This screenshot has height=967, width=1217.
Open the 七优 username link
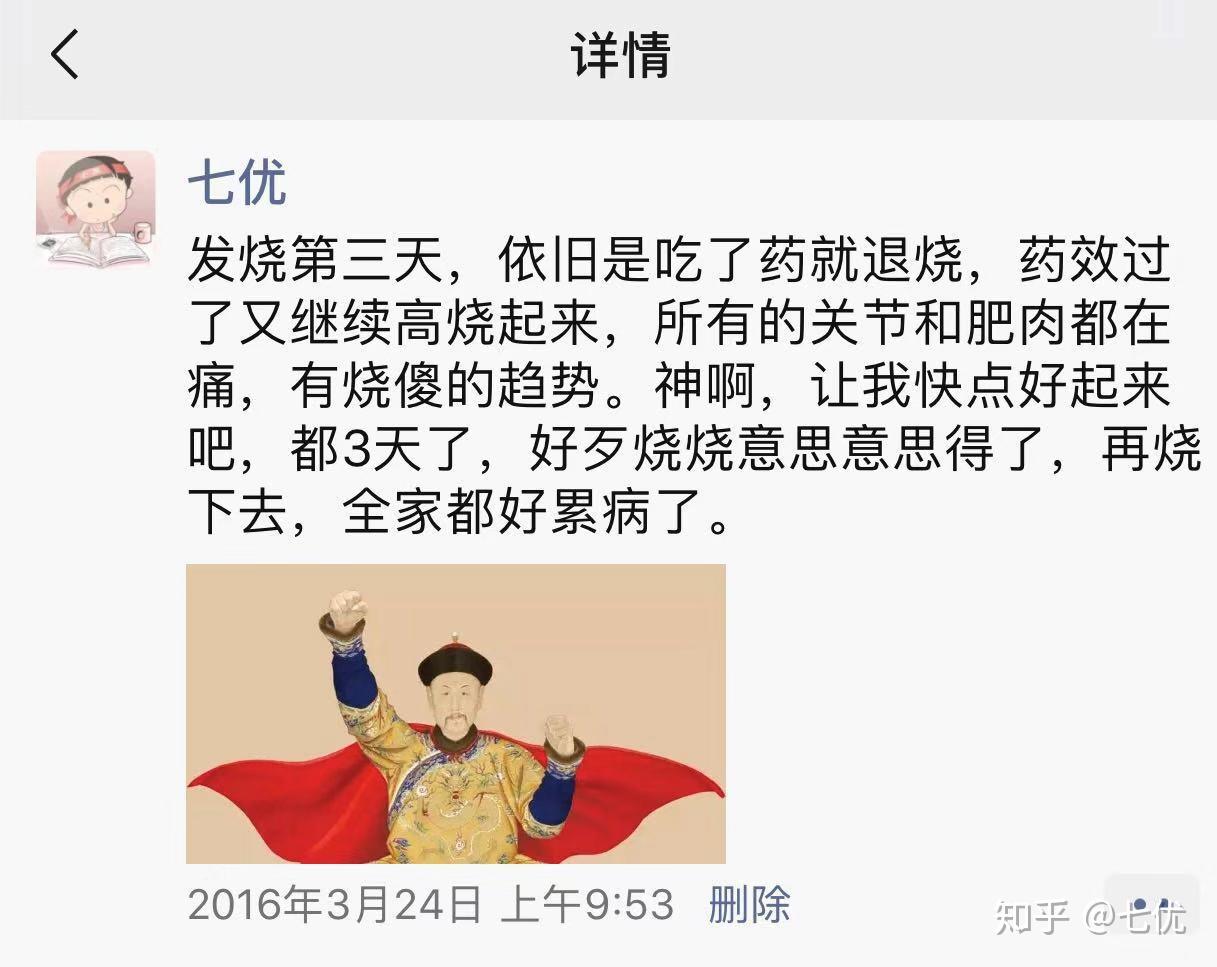tap(237, 182)
